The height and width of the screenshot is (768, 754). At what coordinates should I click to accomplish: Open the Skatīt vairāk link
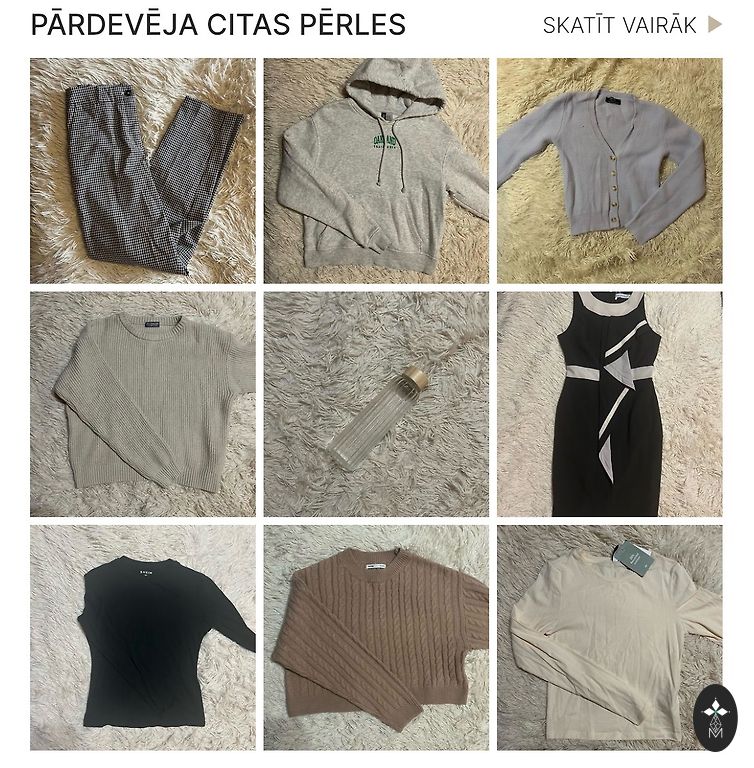click(631, 25)
